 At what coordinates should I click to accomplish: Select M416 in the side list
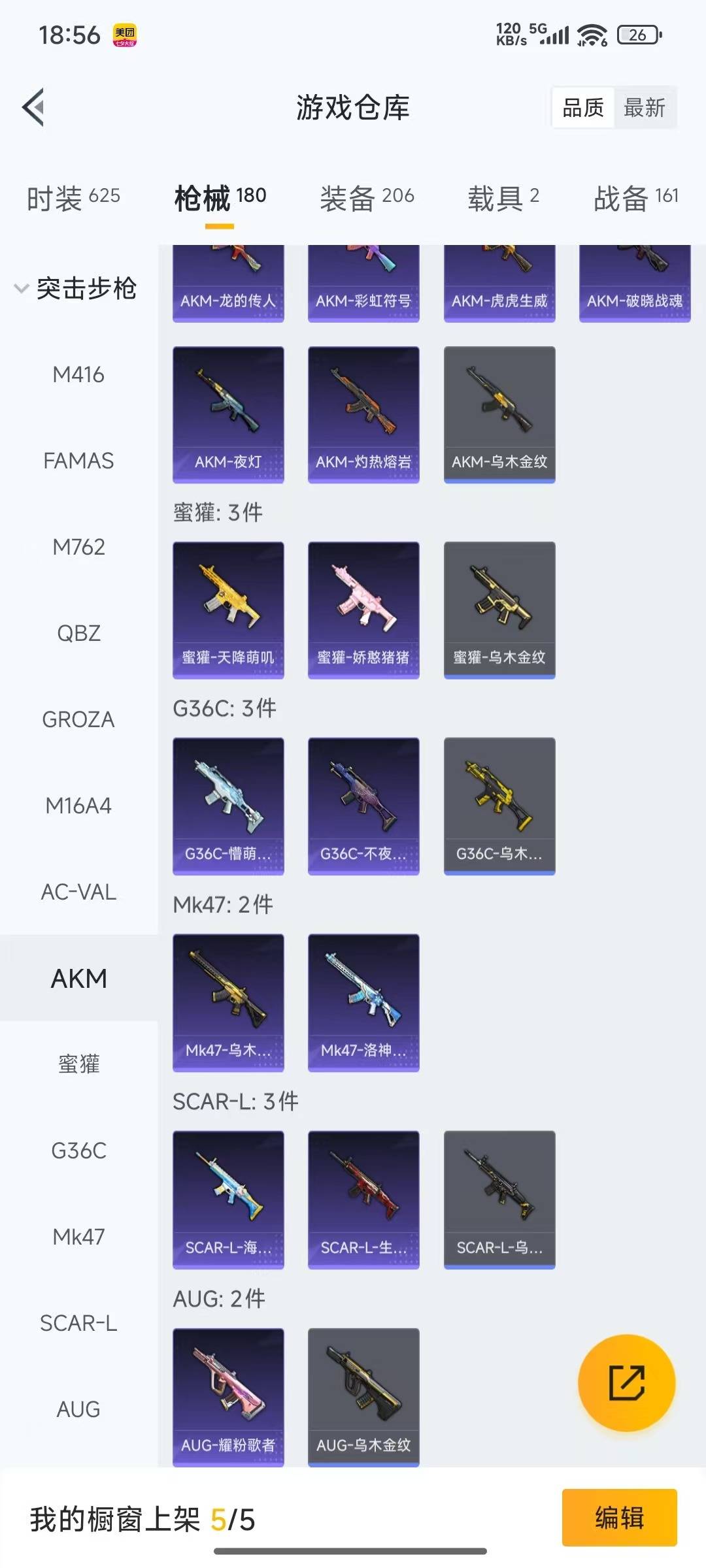click(78, 374)
